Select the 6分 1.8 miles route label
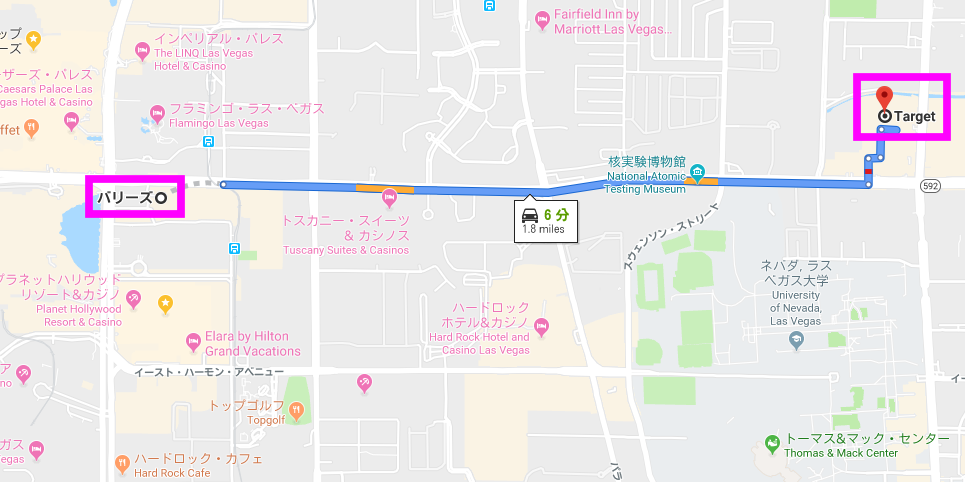This screenshot has height=482, width=965. 545,221
